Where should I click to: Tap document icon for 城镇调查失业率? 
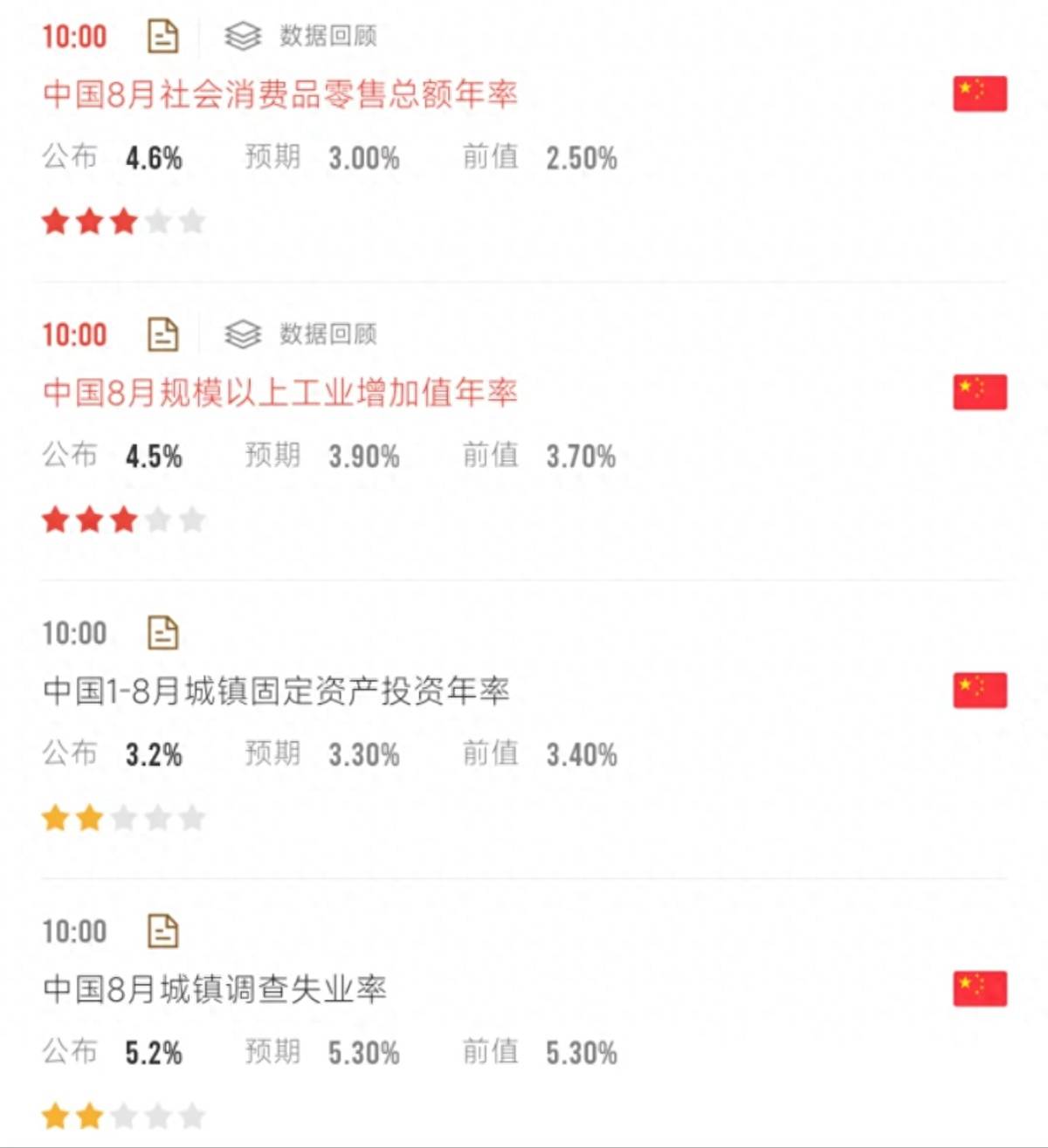tap(162, 931)
